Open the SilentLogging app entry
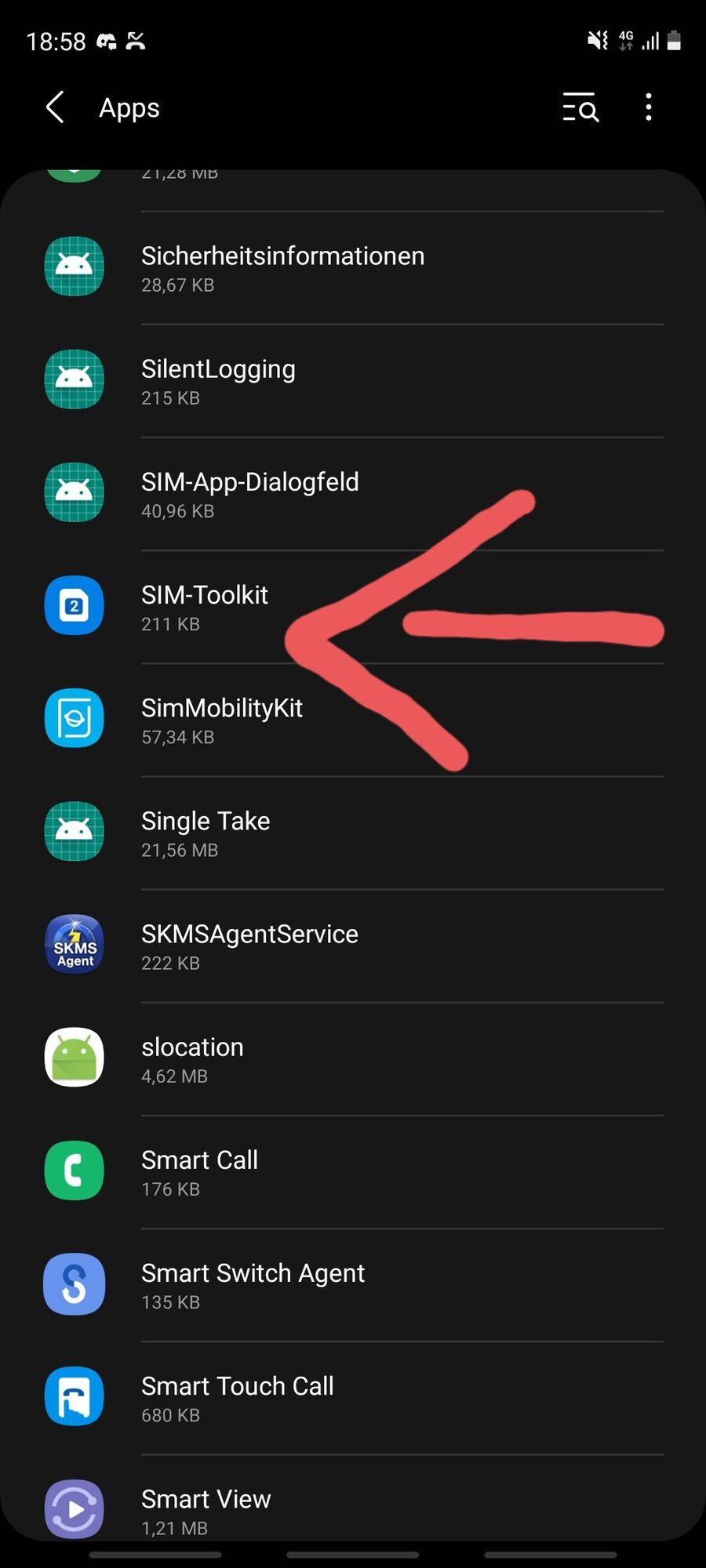706x1568 pixels. pos(218,381)
